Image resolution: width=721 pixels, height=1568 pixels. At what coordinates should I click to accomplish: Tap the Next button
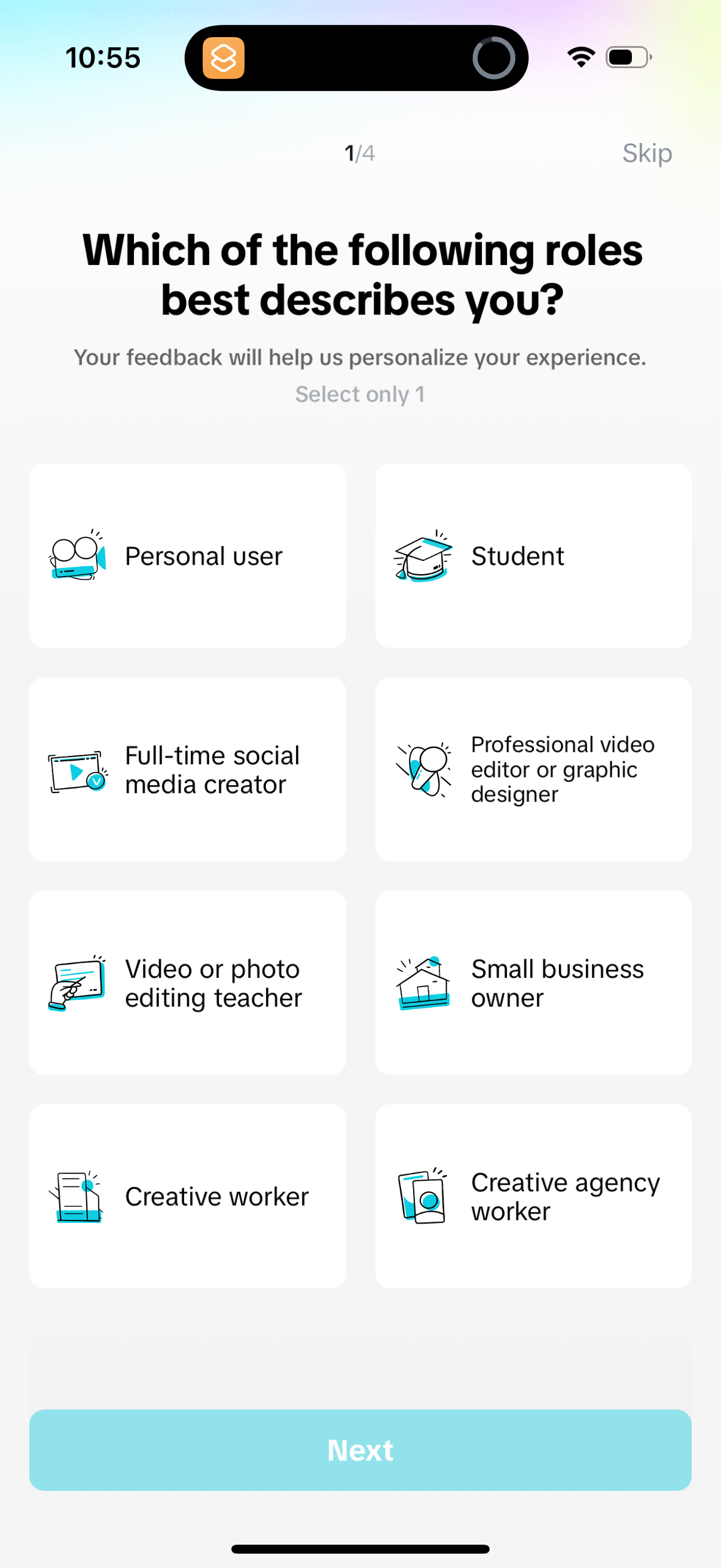click(x=360, y=1450)
